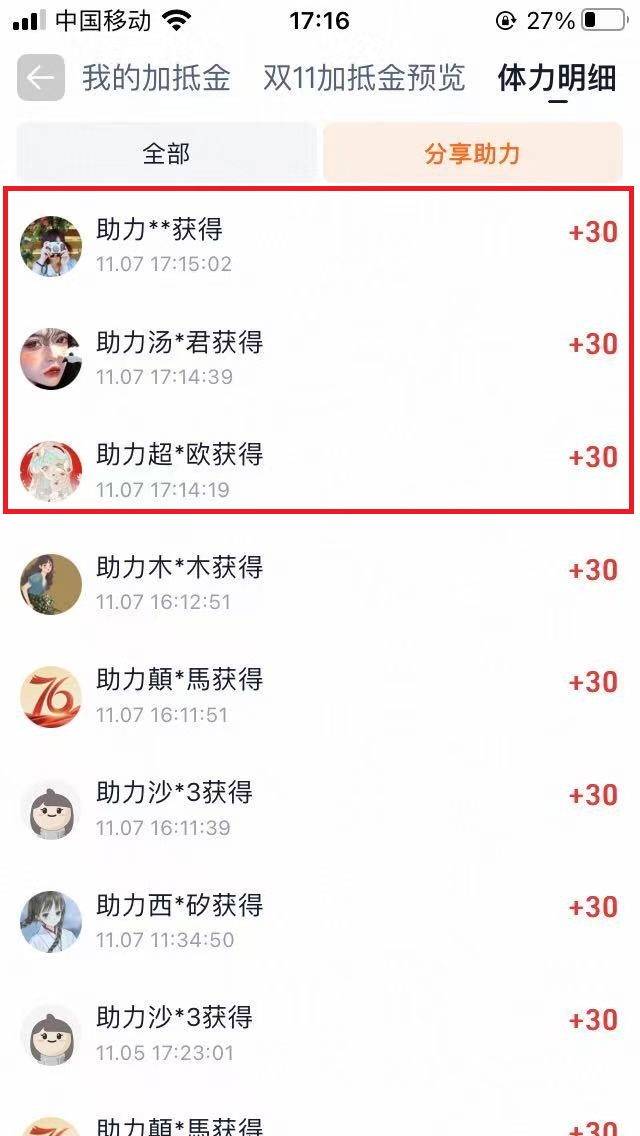
Task: Show the 全部 records filter
Action: click(166, 154)
